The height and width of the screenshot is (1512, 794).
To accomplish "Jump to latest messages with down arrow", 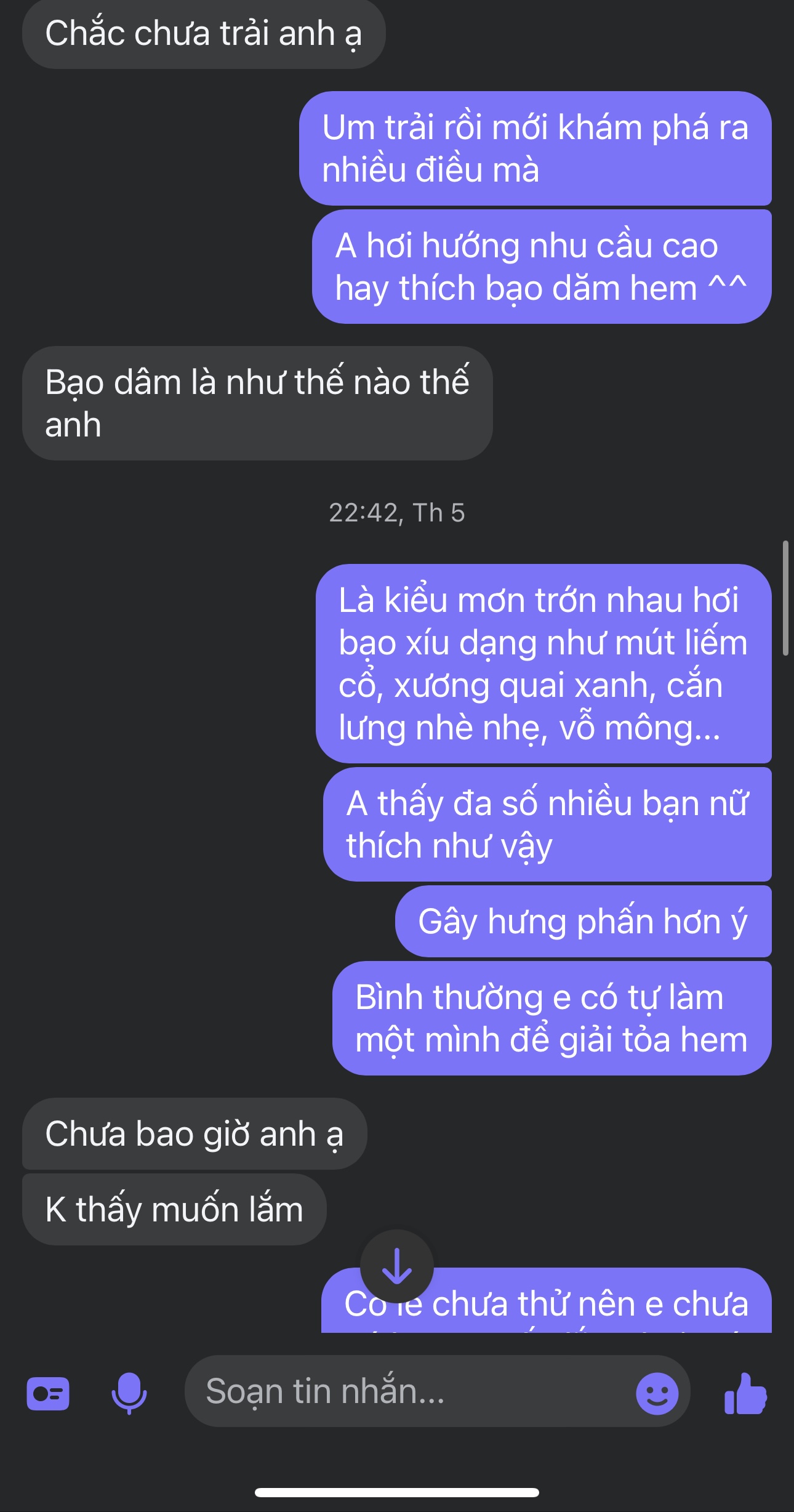I will [x=396, y=1266].
